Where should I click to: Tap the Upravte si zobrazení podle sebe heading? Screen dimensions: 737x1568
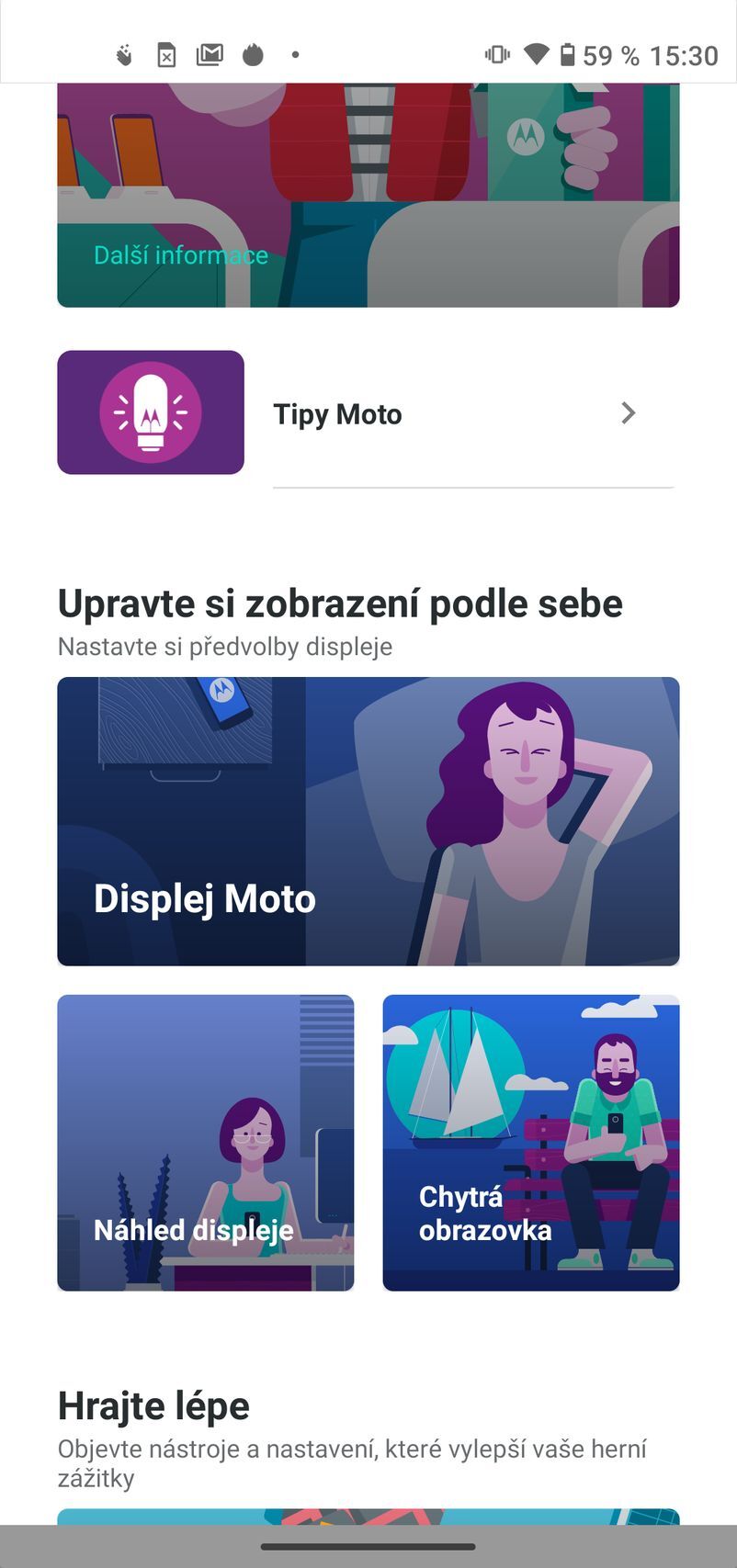(340, 604)
